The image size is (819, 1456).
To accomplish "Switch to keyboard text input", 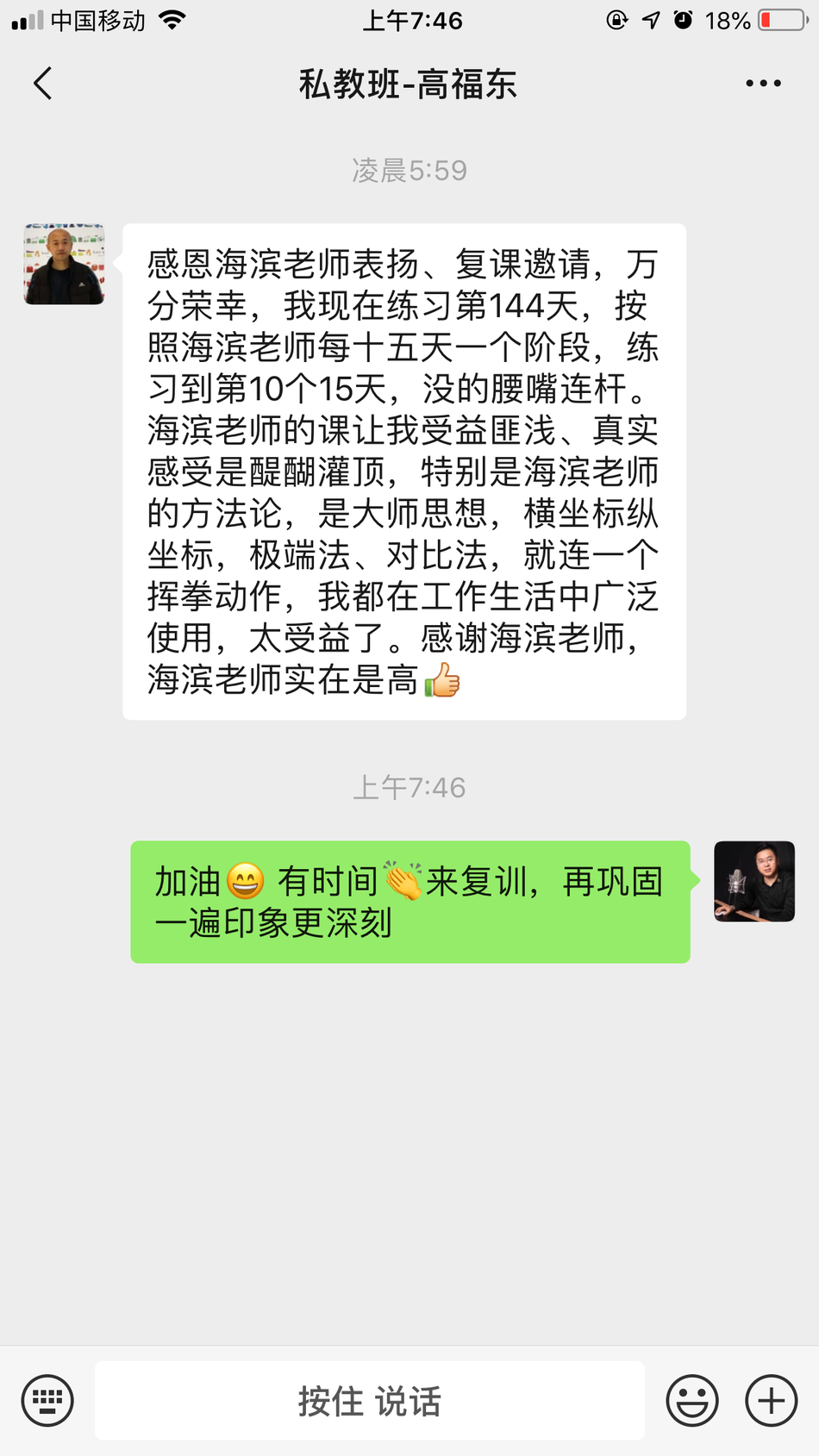I will point(47,1401).
